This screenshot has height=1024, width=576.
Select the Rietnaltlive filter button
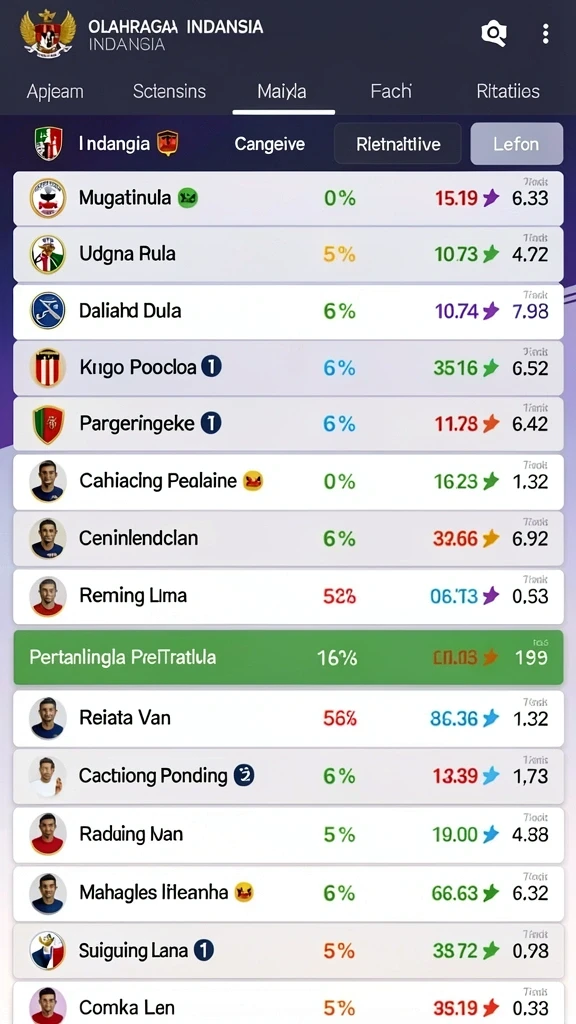[x=398, y=144]
